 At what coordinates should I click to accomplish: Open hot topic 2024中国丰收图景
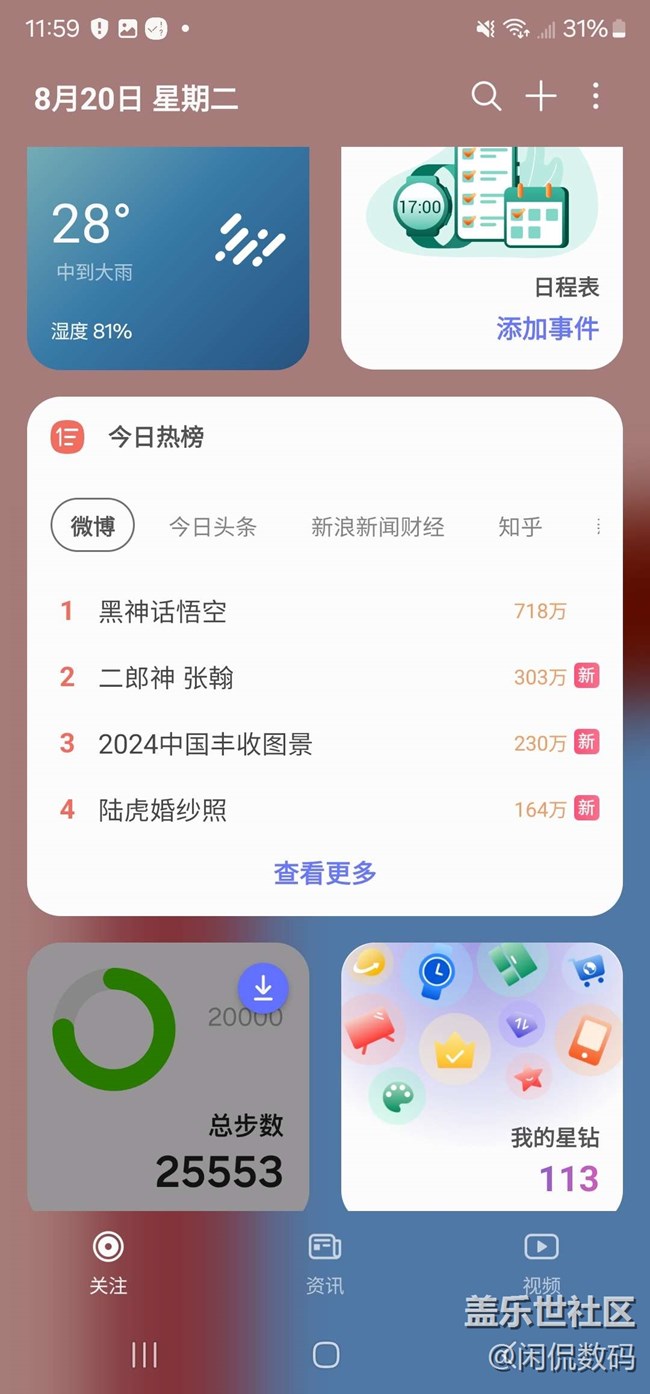[325, 743]
